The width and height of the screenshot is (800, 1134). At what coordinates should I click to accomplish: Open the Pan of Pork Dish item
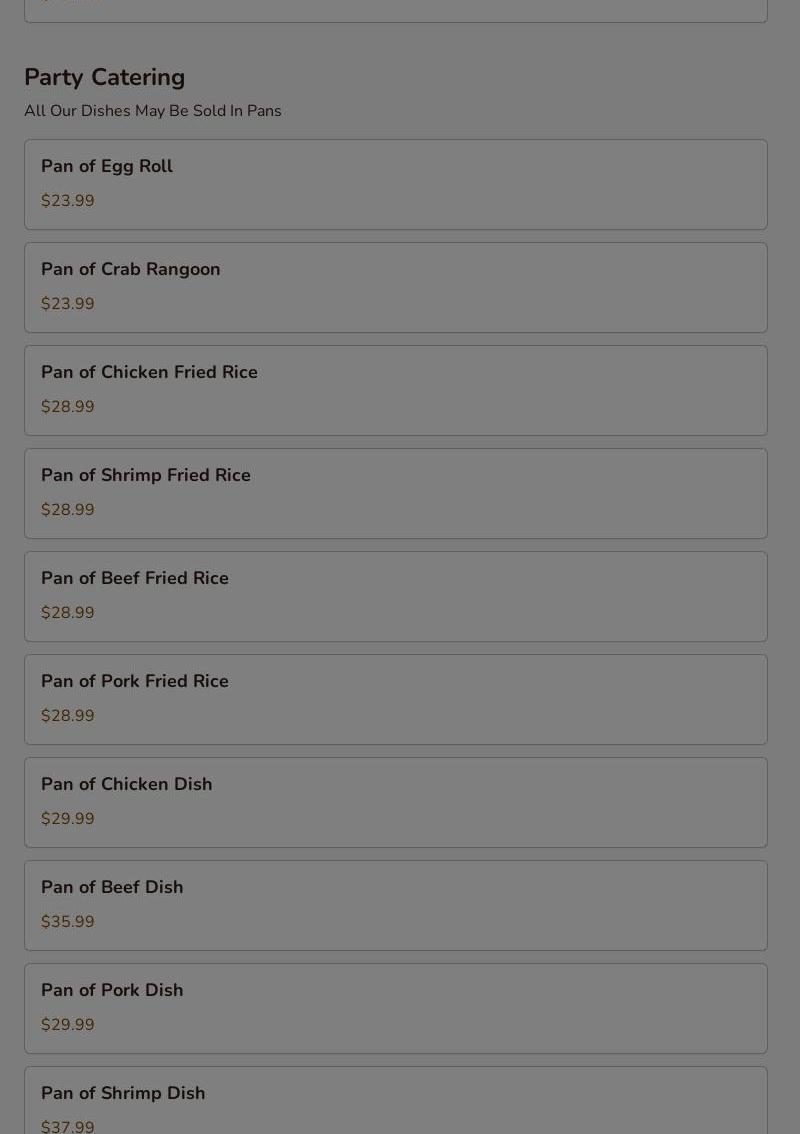[x=395, y=1008]
